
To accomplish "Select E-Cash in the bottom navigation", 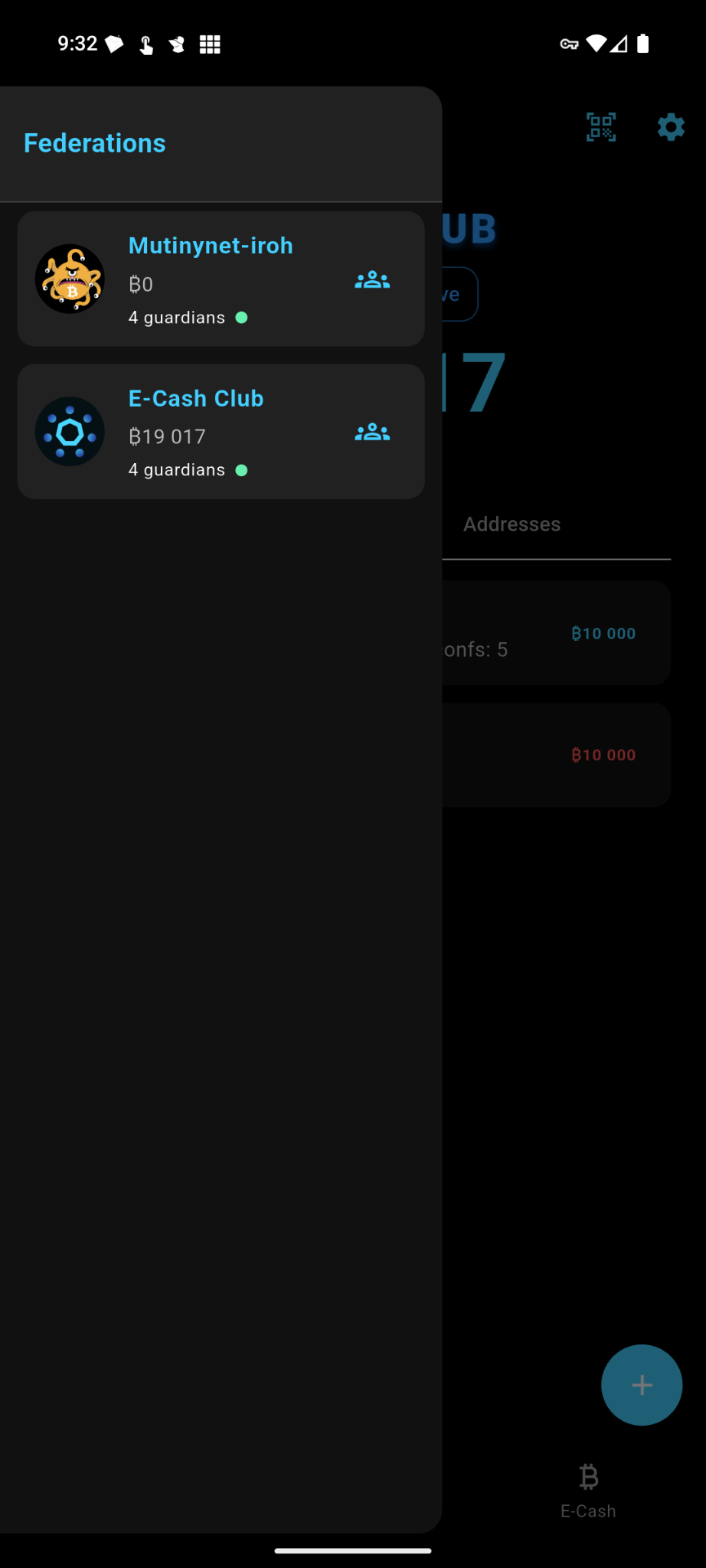I will click(587, 1489).
